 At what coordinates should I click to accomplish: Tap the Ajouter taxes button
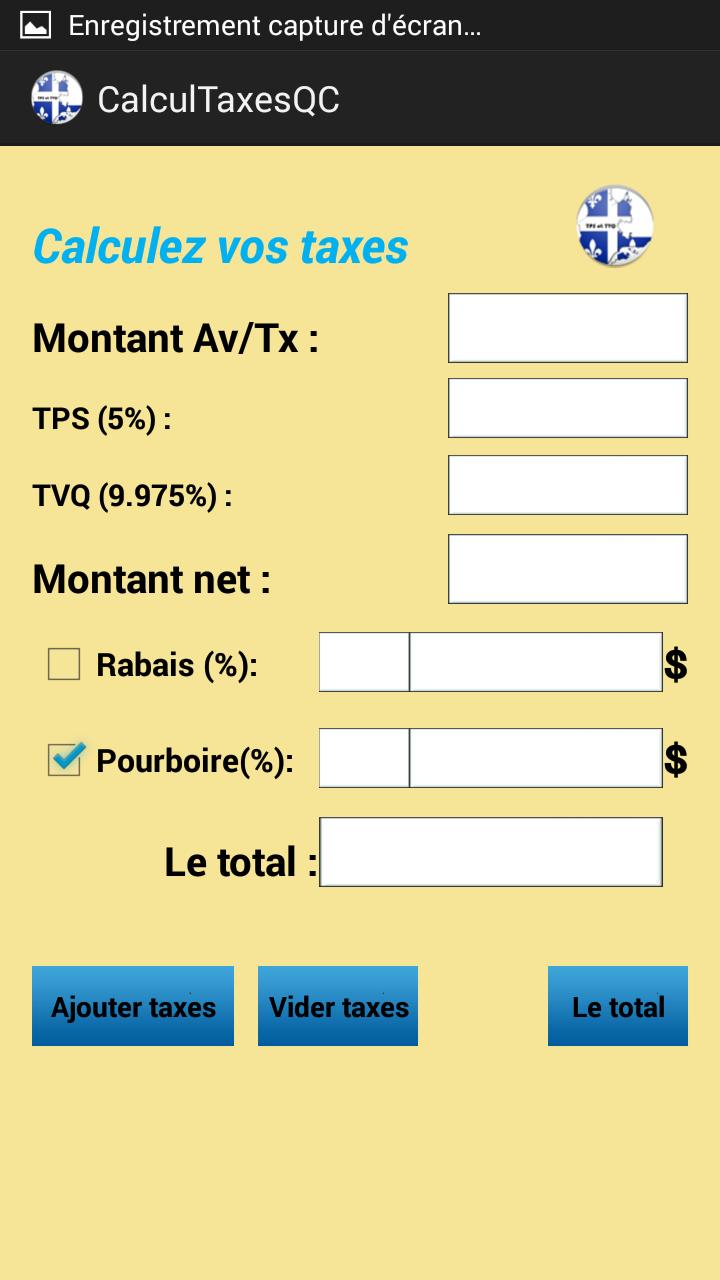tap(133, 1006)
